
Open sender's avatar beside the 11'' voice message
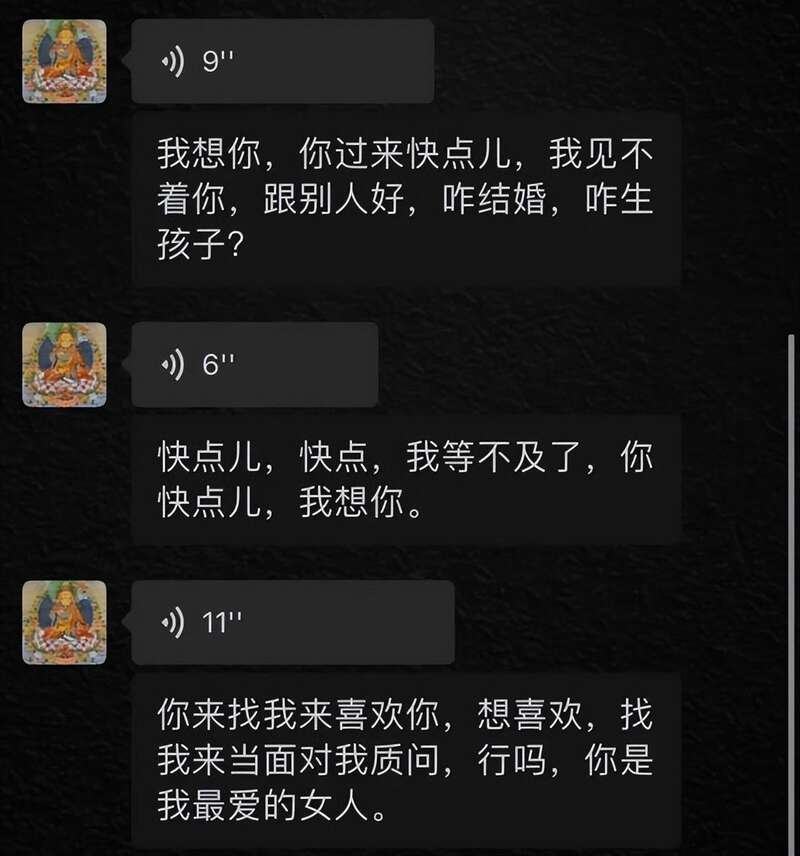click(64, 623)
